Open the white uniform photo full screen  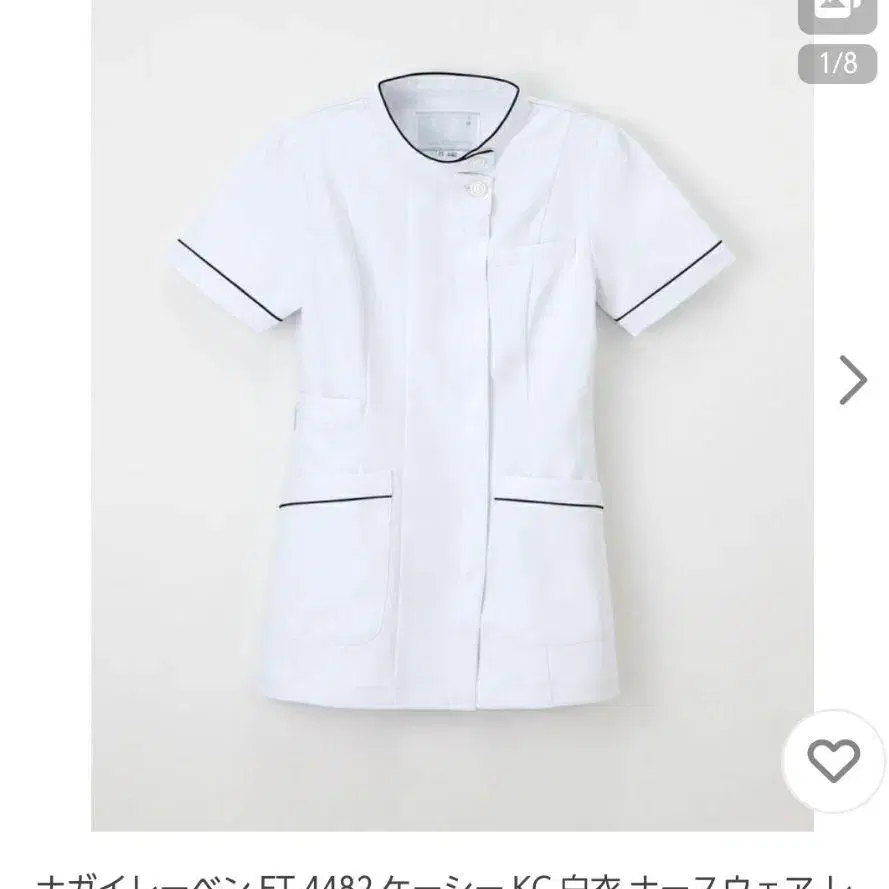tap(452, 420)
